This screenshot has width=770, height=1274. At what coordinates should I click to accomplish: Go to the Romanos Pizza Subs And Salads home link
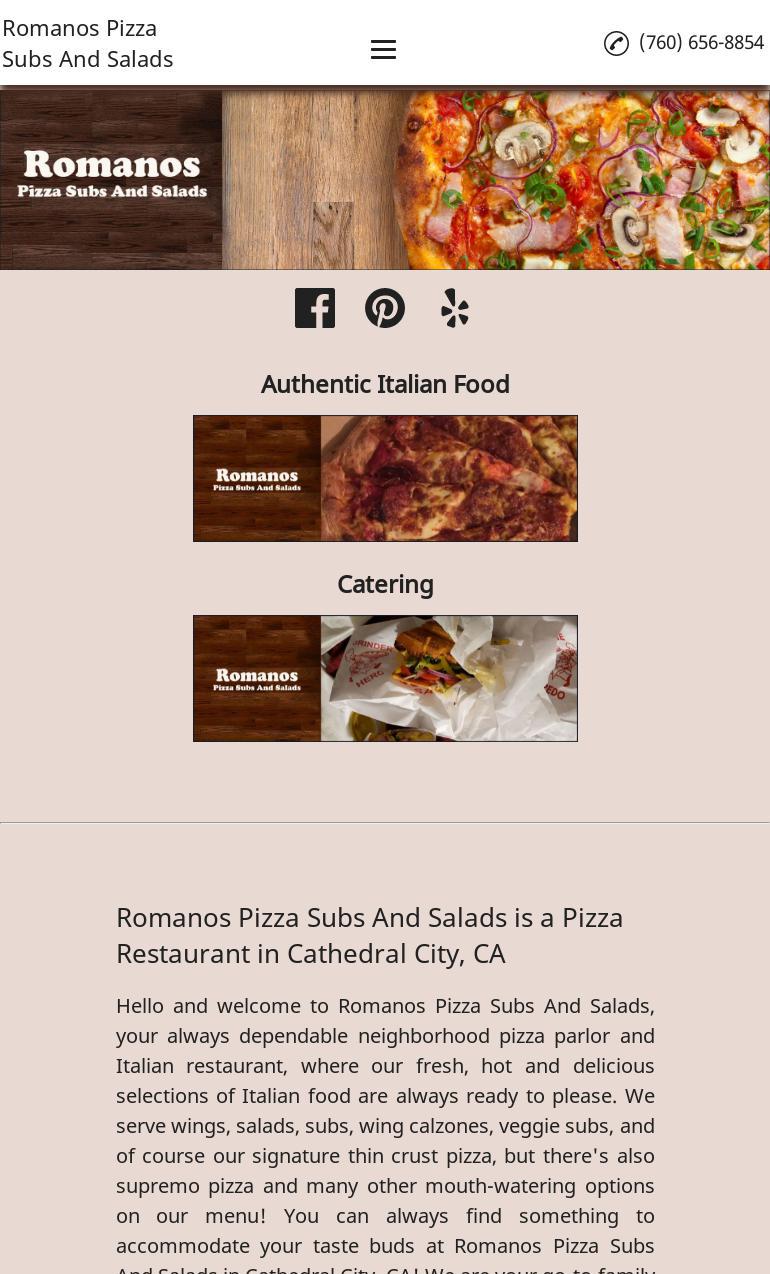point(88,43)
